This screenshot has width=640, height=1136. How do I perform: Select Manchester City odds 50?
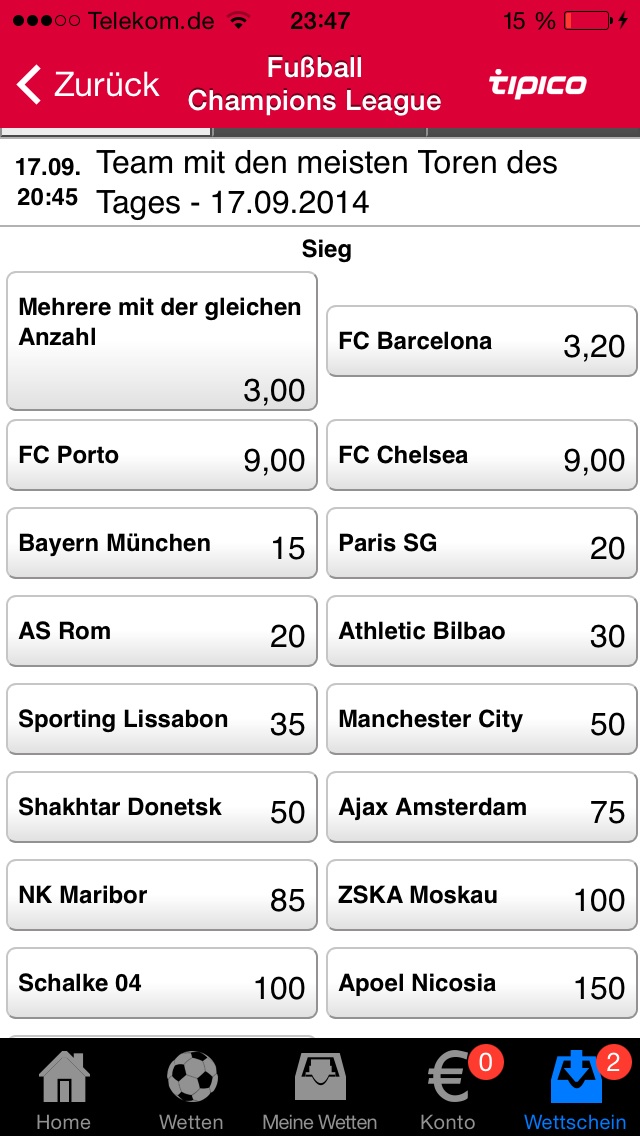coord(482,719)
